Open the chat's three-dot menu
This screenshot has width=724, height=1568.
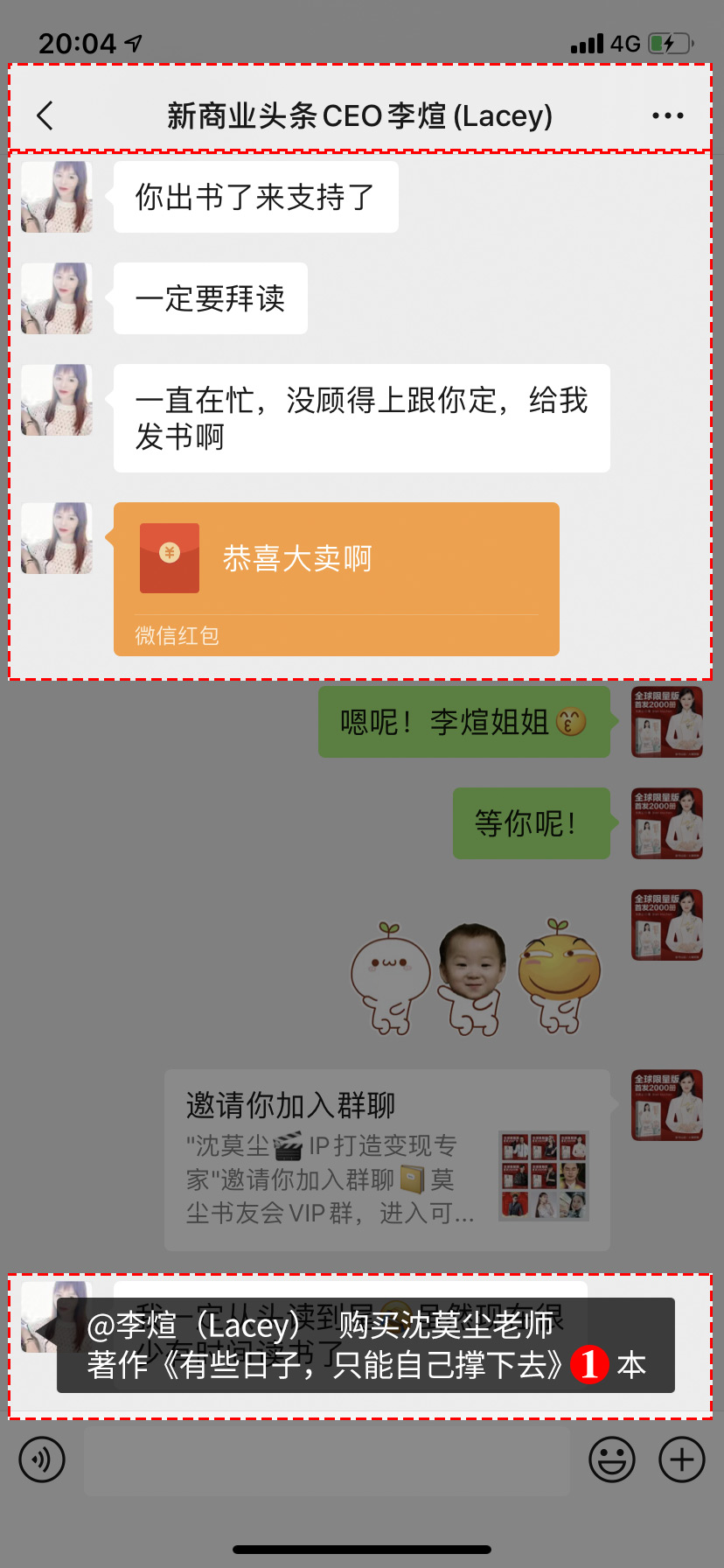pos(667,115)
